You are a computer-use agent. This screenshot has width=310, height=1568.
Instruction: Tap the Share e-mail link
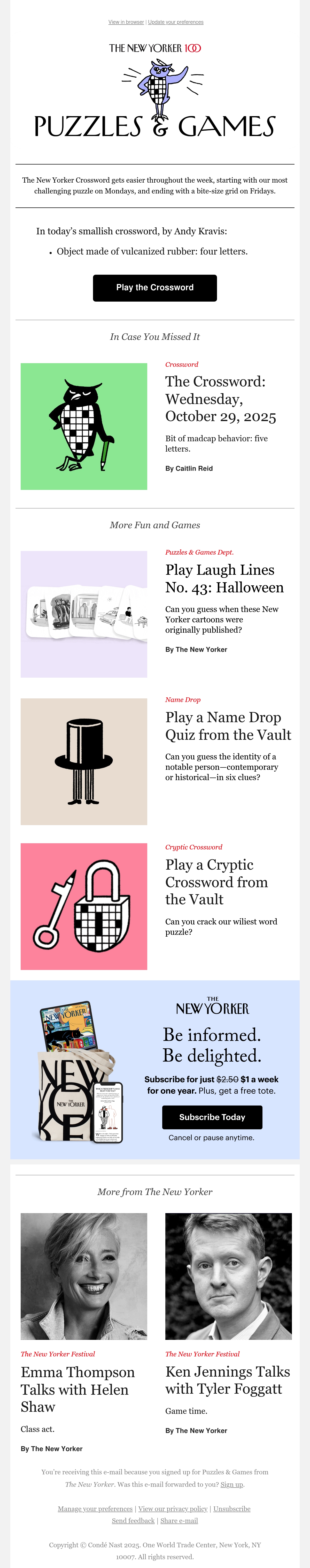179,1520
